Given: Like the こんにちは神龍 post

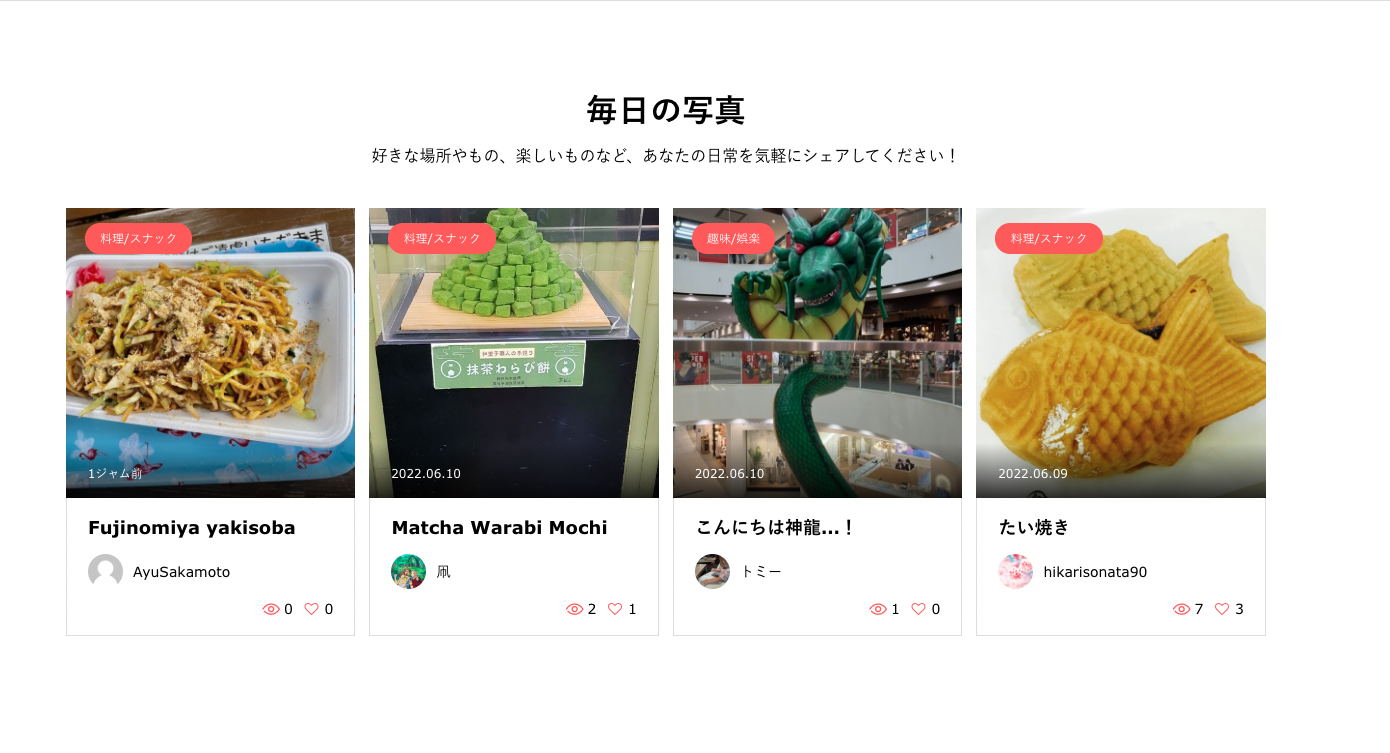Looking at the screenshot, I should (x=918, y=609).
